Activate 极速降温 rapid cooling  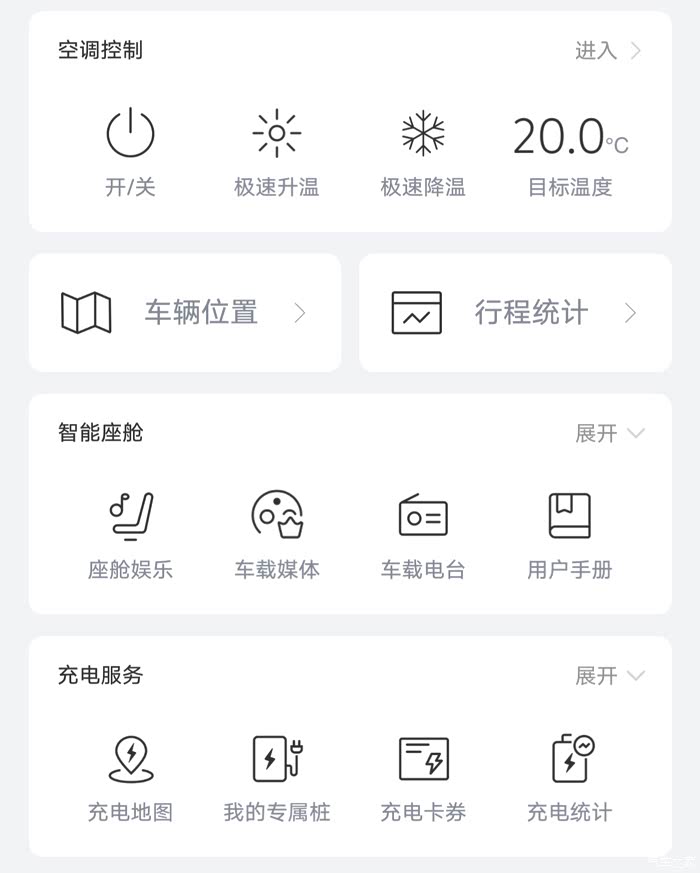point(423,150)
